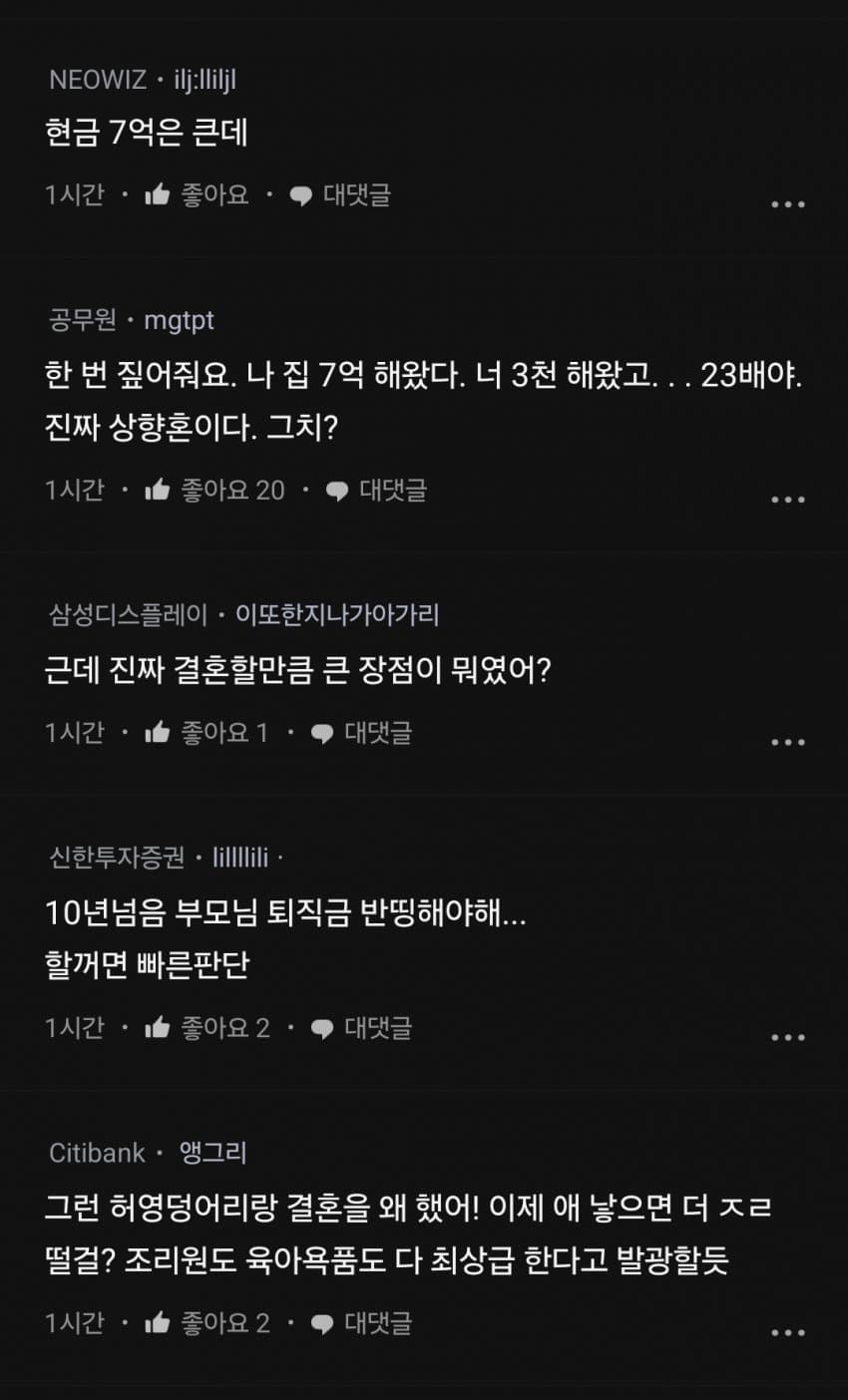Open more options on 삼성디스플레이 comment
The height and width of the screenshot is (1400, 848).
(787, 742)
